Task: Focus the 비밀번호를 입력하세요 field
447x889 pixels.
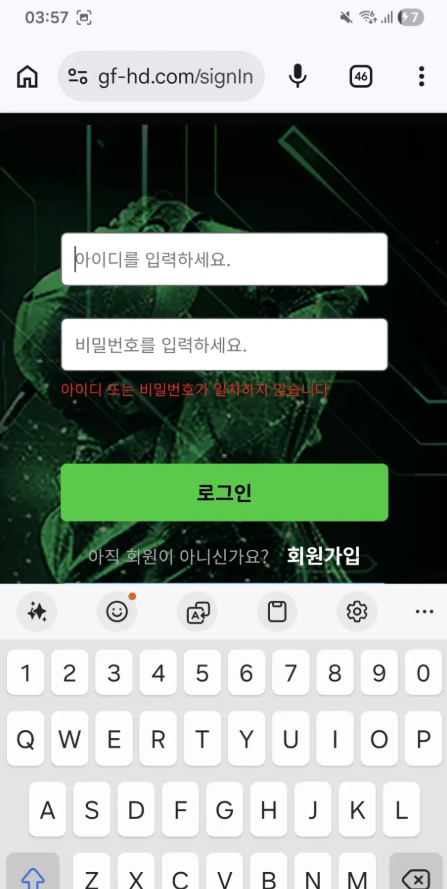Action: pos(225,345)
